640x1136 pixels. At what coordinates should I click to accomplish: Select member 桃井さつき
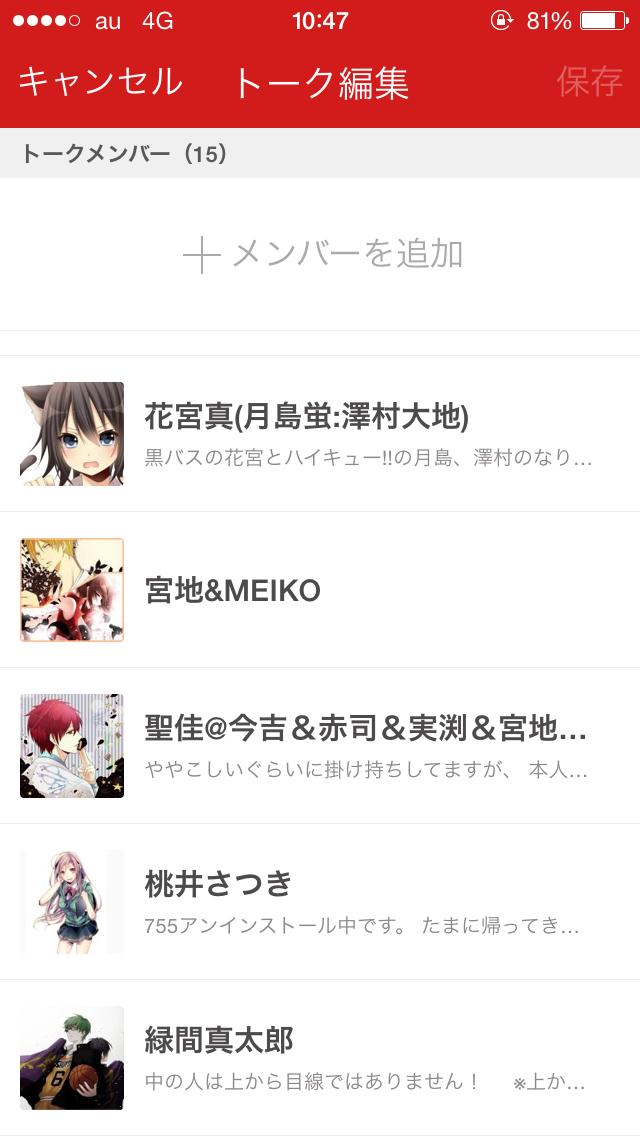320,902
